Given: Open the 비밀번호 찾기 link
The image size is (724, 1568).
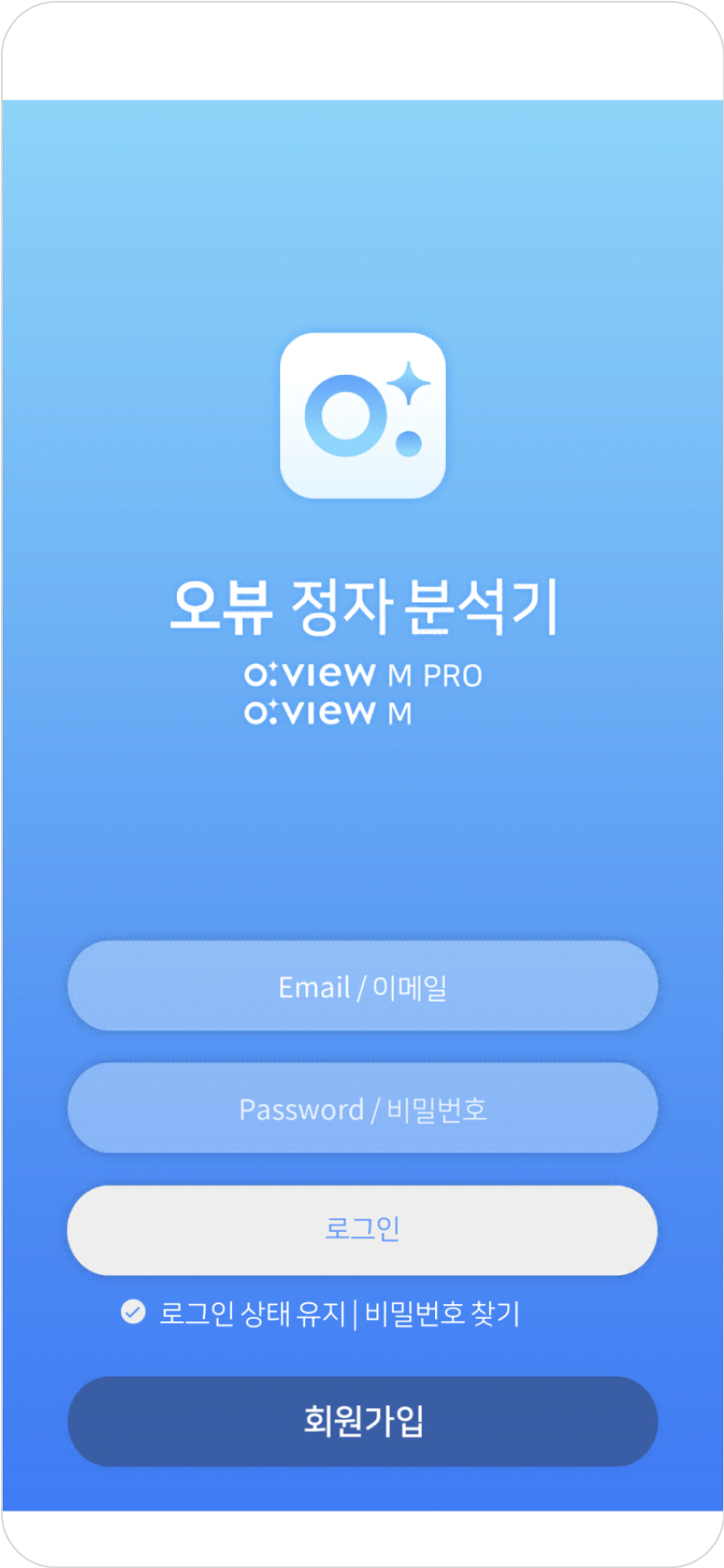Looking at the screenshot, I should click(442, 1313).
